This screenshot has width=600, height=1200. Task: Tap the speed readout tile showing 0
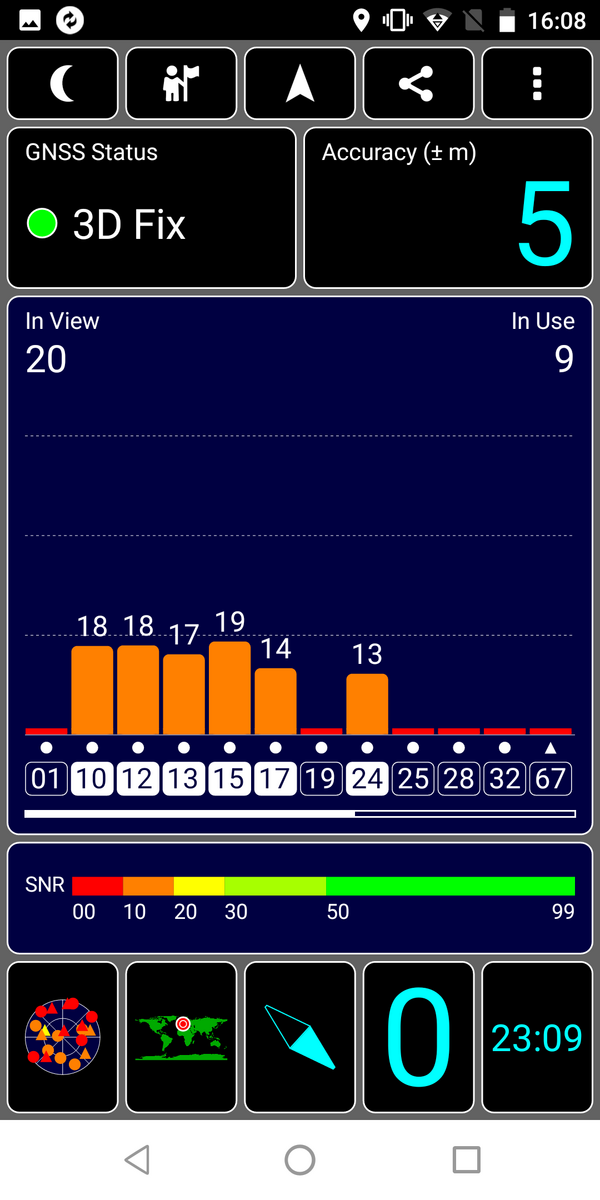(418, 1037)
